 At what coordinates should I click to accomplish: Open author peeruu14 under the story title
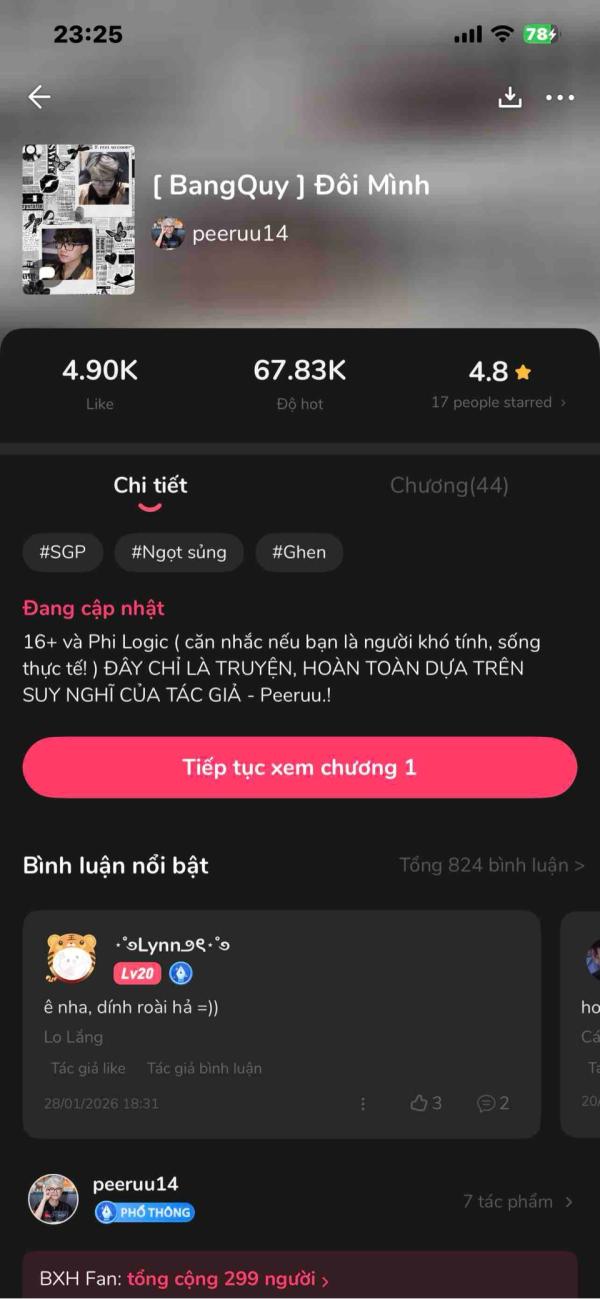coord(220,233)
